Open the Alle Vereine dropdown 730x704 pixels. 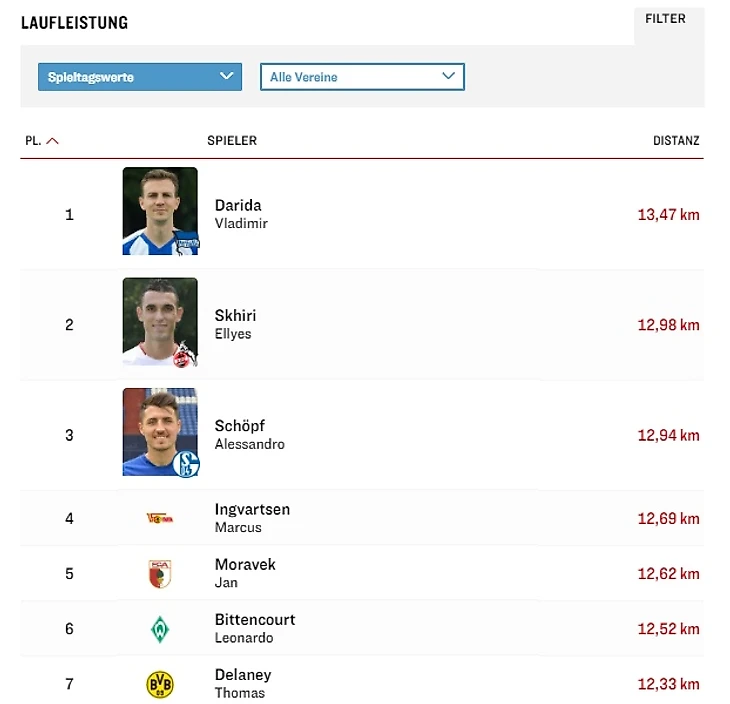click(362, 77)
